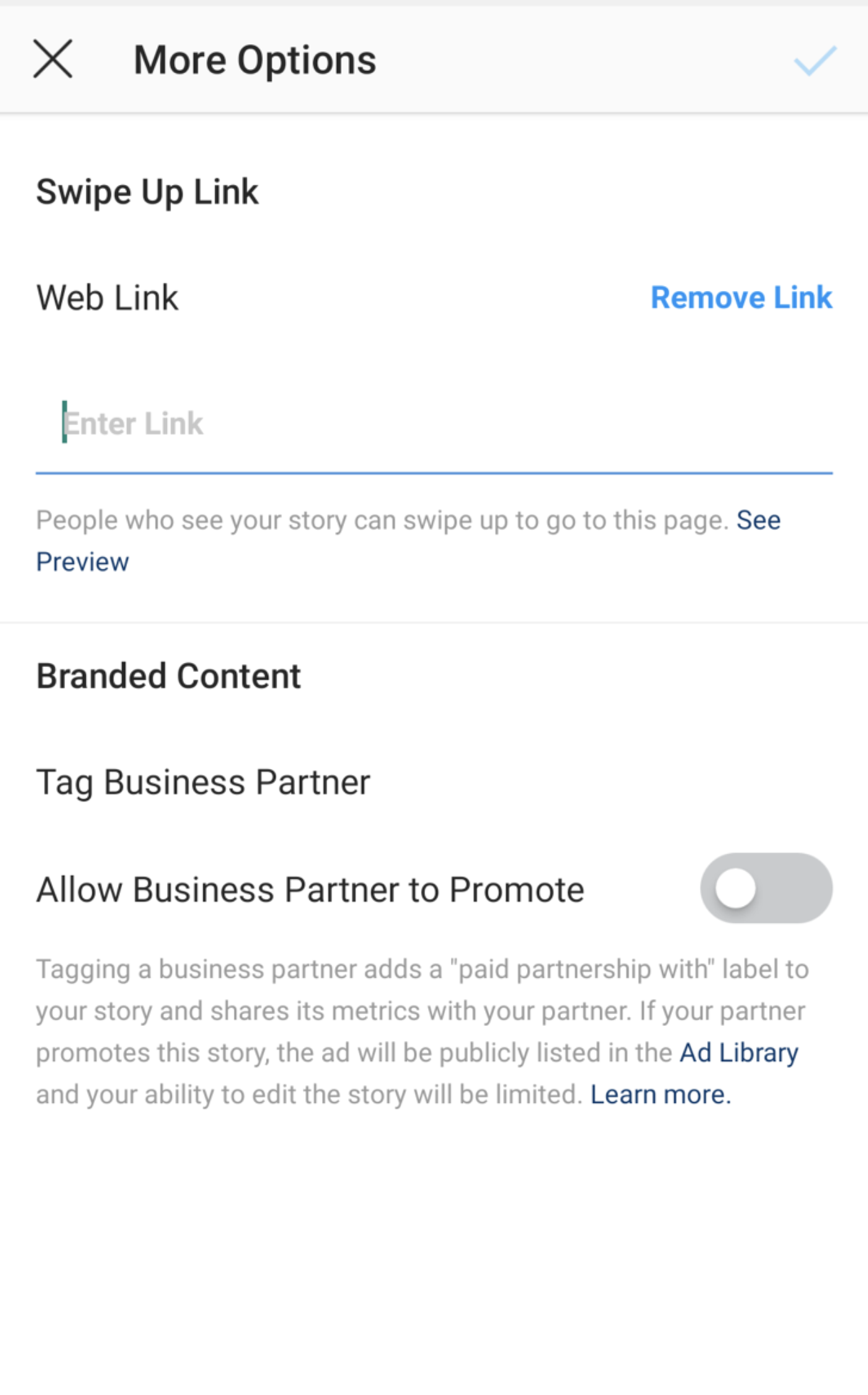The image size is (868, 1395).
Task: Tap Remove Link
Action: point(741,298)
